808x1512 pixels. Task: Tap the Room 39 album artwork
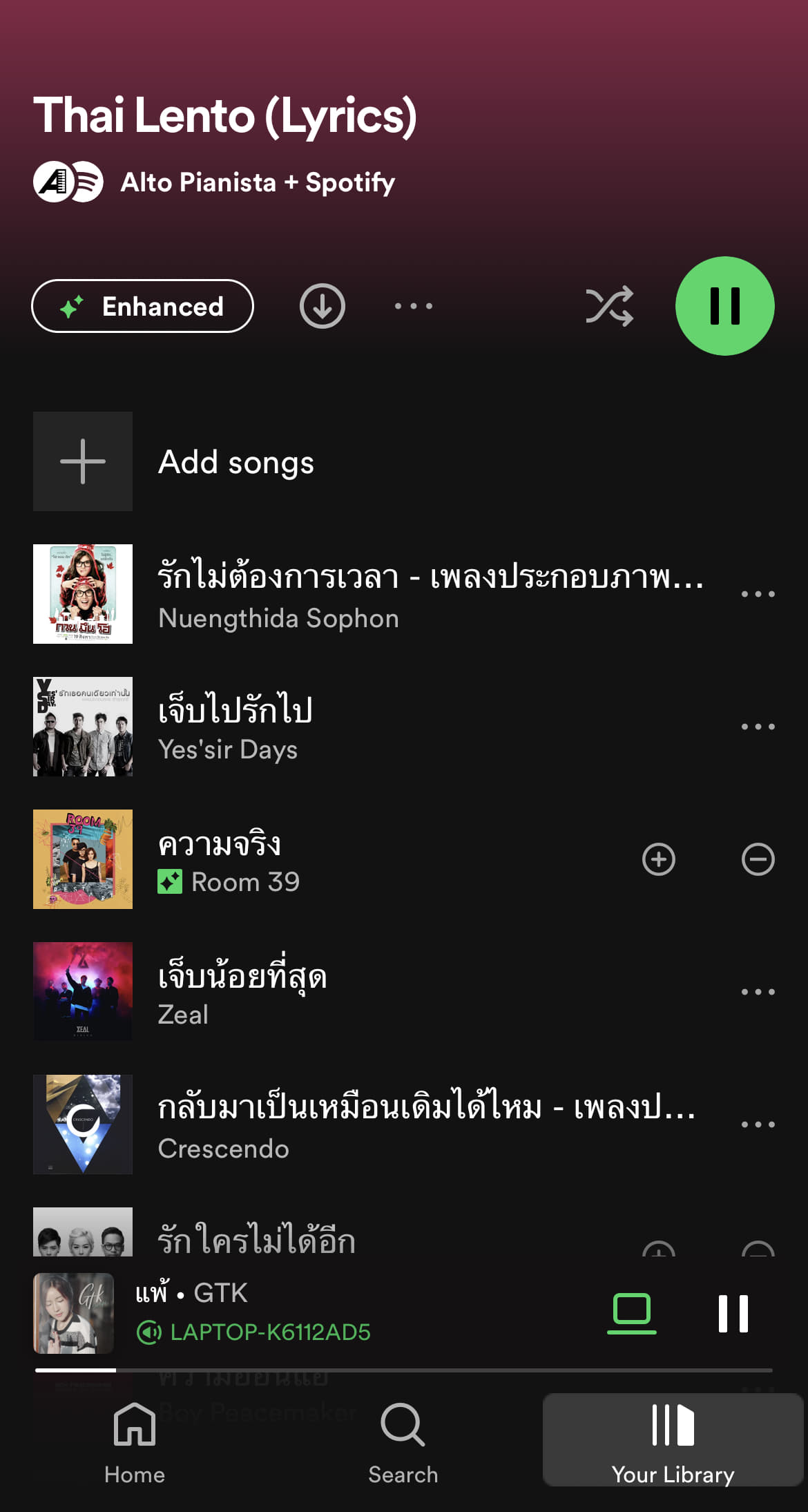pyautogui.click(x=82, y=859)
